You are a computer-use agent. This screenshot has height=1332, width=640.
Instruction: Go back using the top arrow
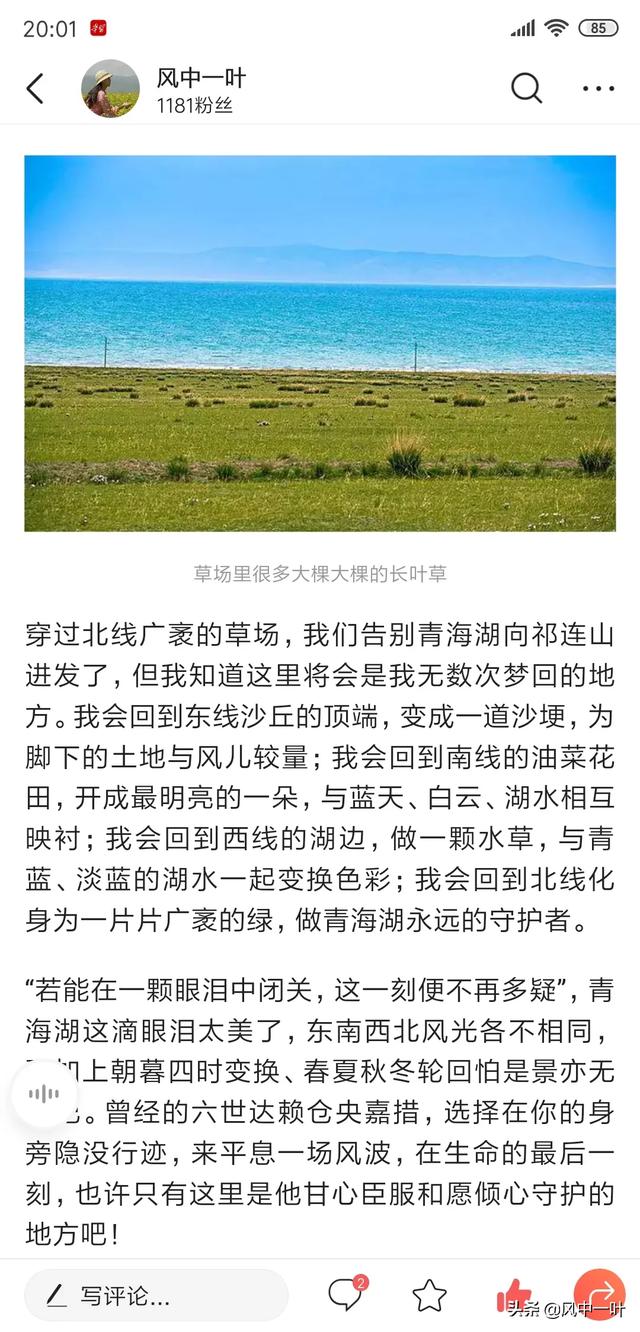36,89
